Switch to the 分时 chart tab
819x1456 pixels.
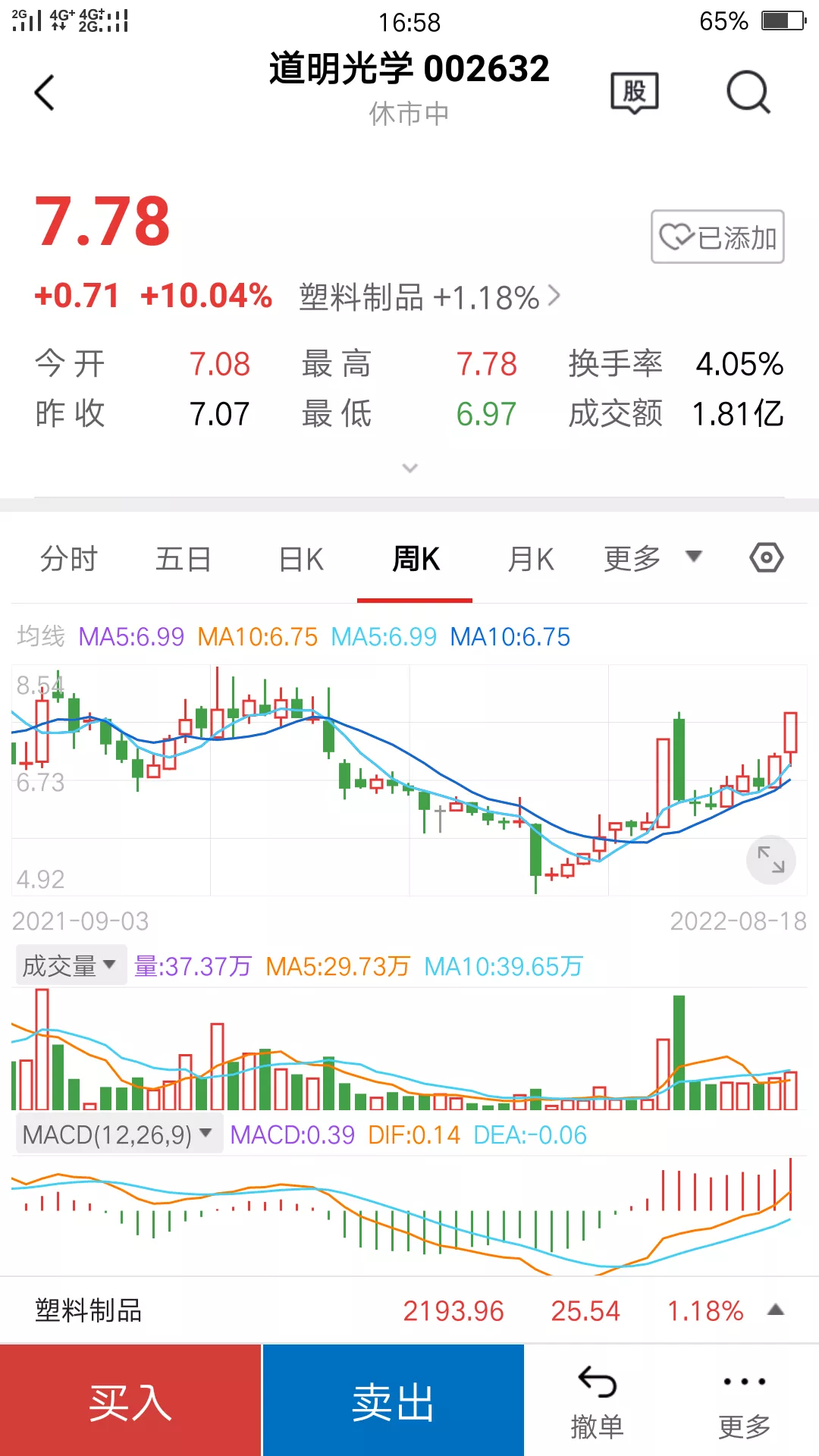point(69,560)
